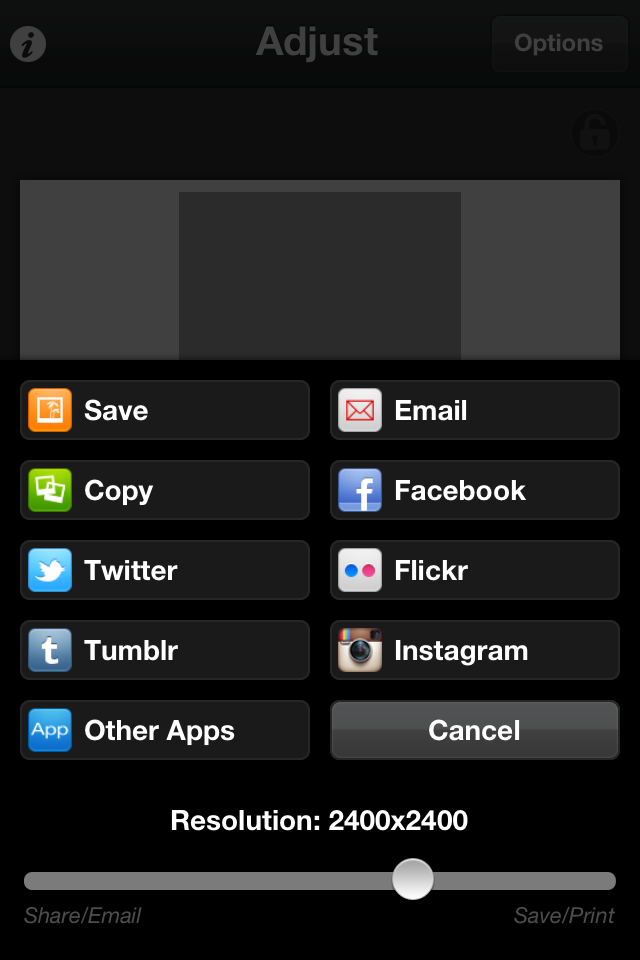Post the image to Facebook
The width and height of the screenshot is (640, 960).
[475, 490]
